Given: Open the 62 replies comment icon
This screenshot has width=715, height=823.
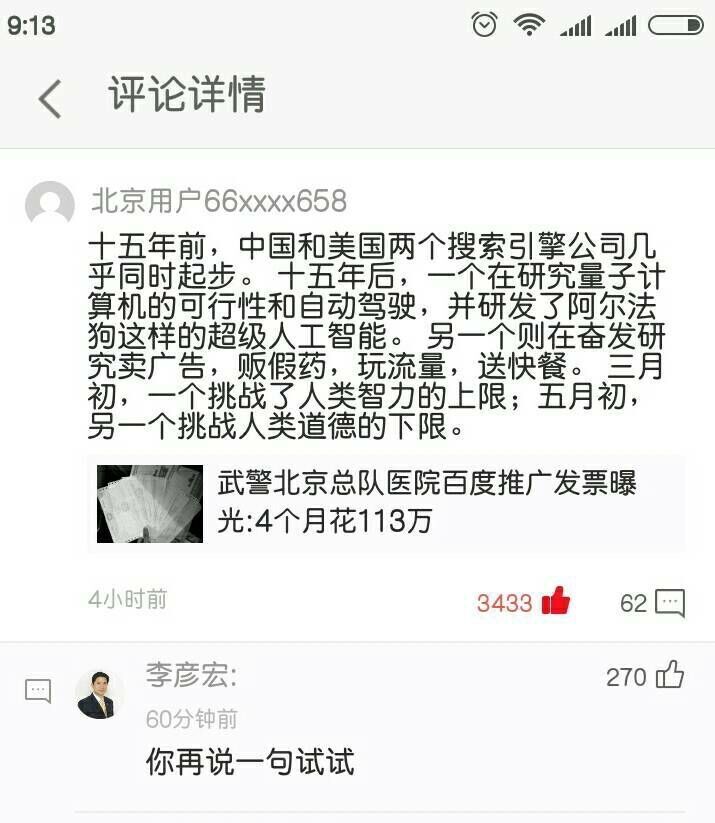Looking at the screenshot, I should click(x=670, y=602).
